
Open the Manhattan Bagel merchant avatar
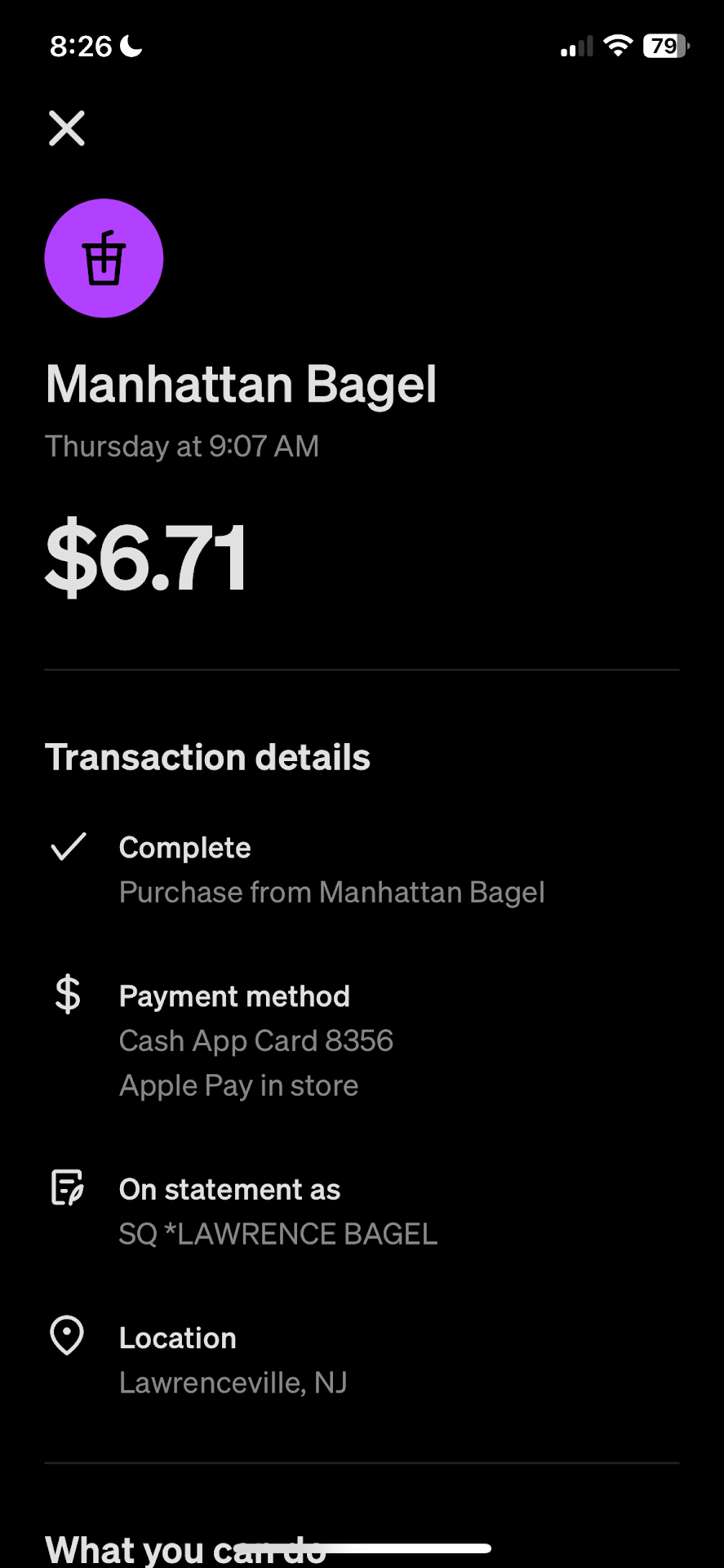tap(104, 258)
